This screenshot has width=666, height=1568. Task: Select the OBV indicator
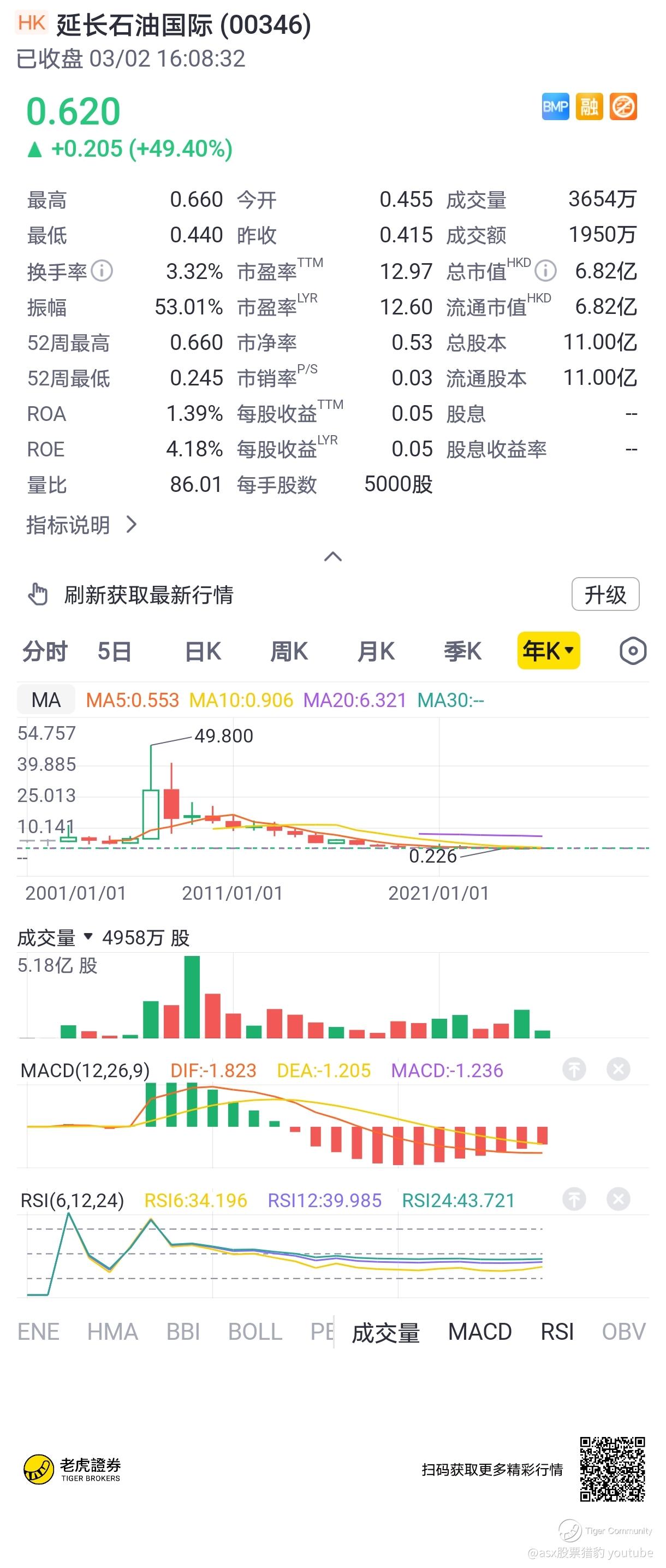pos(623,1332)
